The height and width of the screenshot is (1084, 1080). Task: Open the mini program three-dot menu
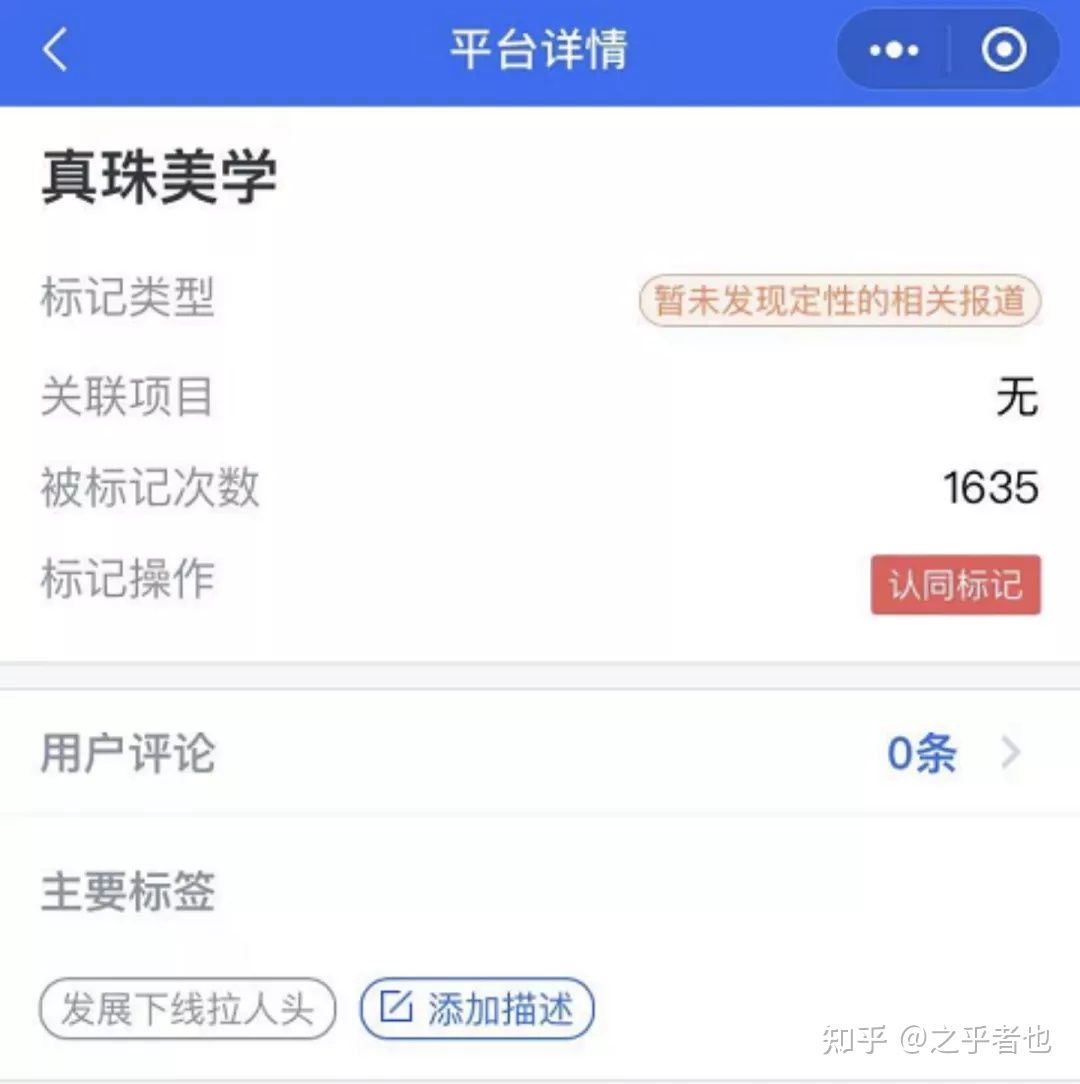tap(893, 50)
